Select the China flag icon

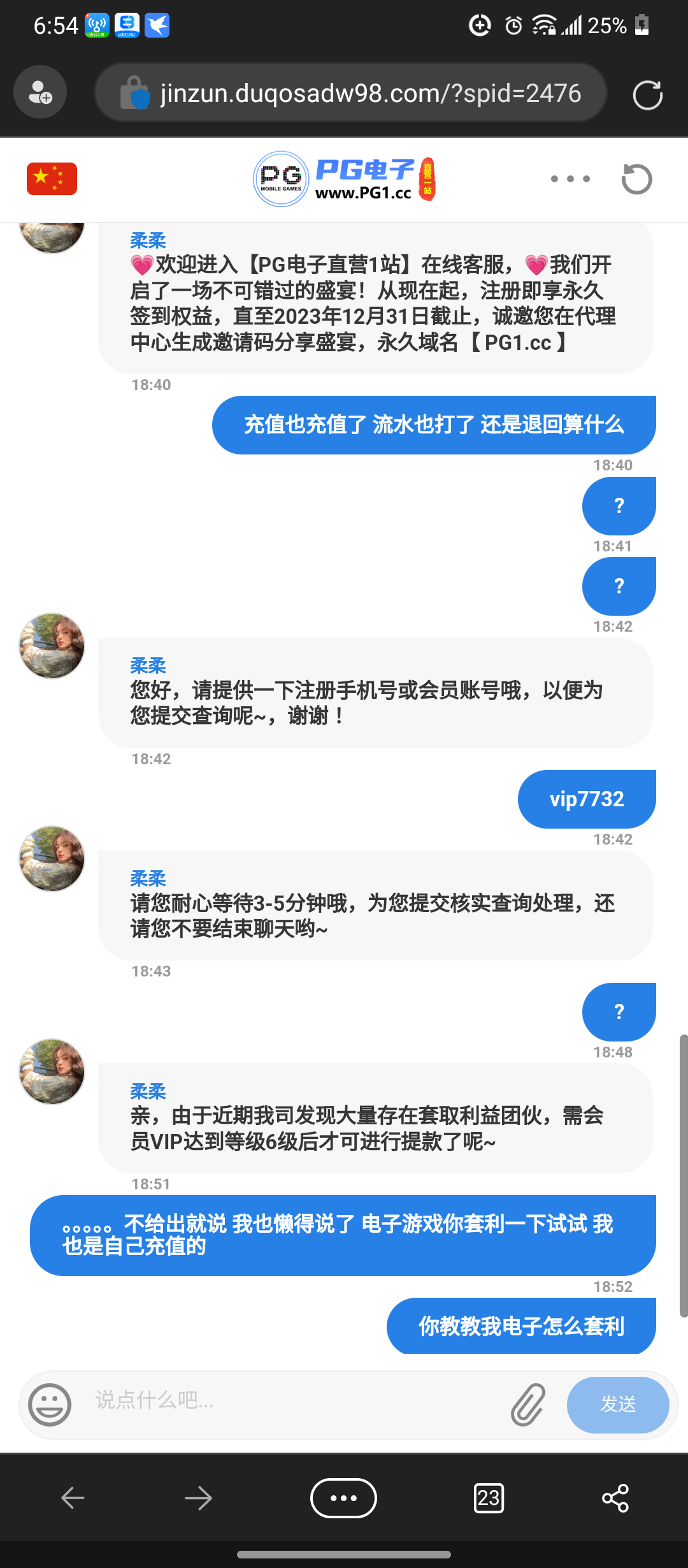tap(52, 177)
